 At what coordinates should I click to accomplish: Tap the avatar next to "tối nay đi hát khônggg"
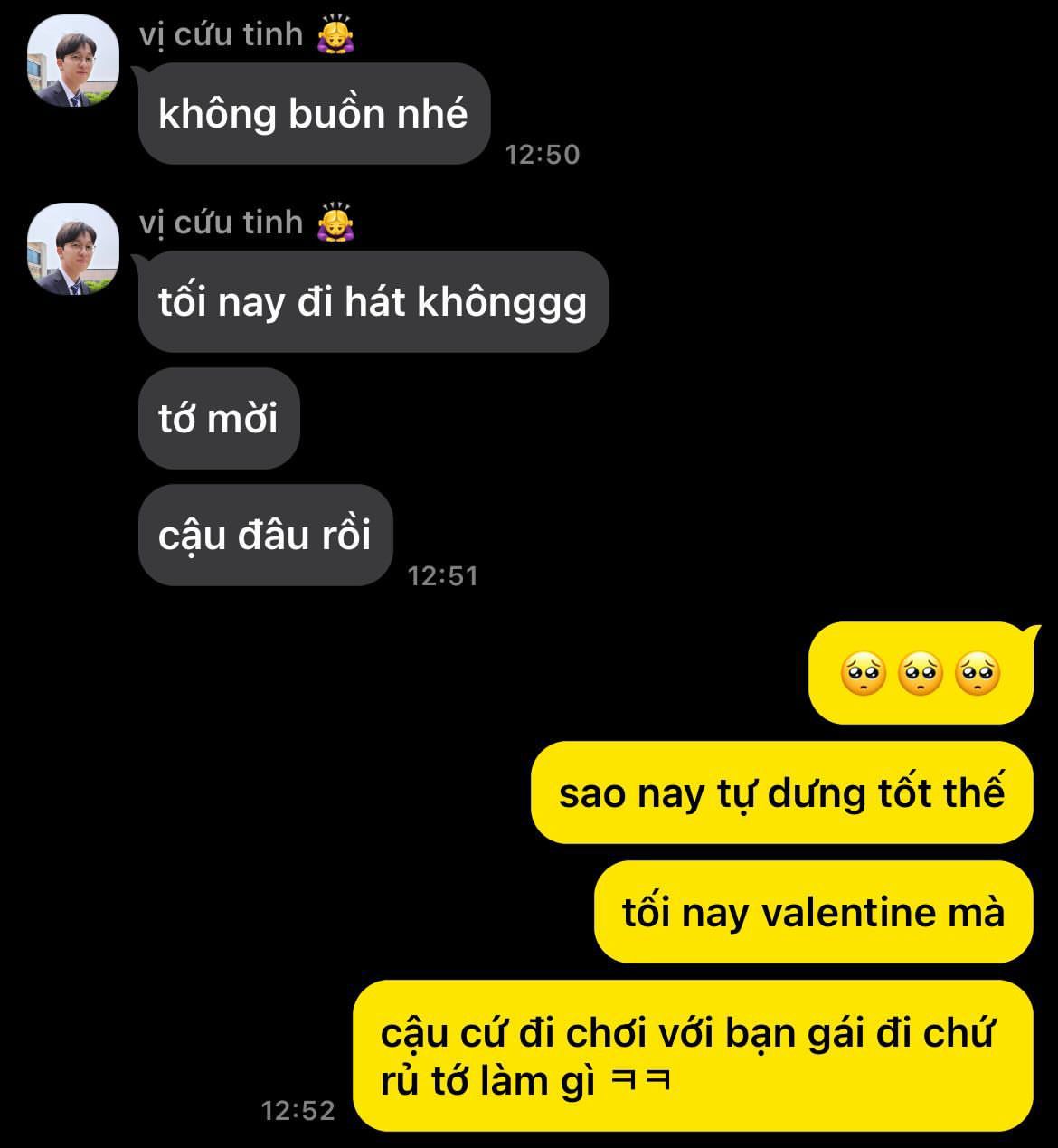pos(73,249)
